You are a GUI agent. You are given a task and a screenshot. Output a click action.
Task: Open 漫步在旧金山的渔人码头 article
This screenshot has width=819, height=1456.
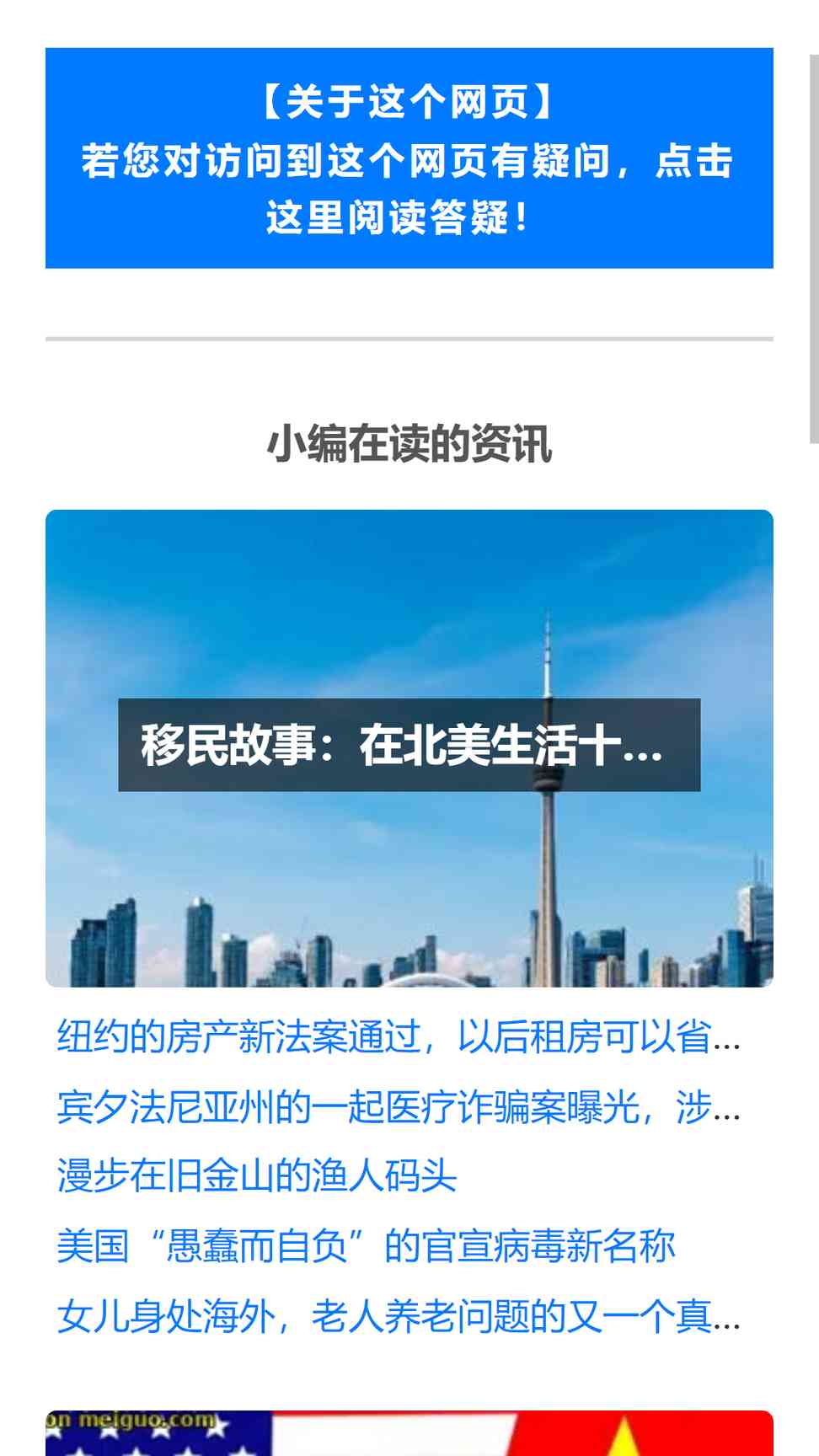(x=257, y=1176)
